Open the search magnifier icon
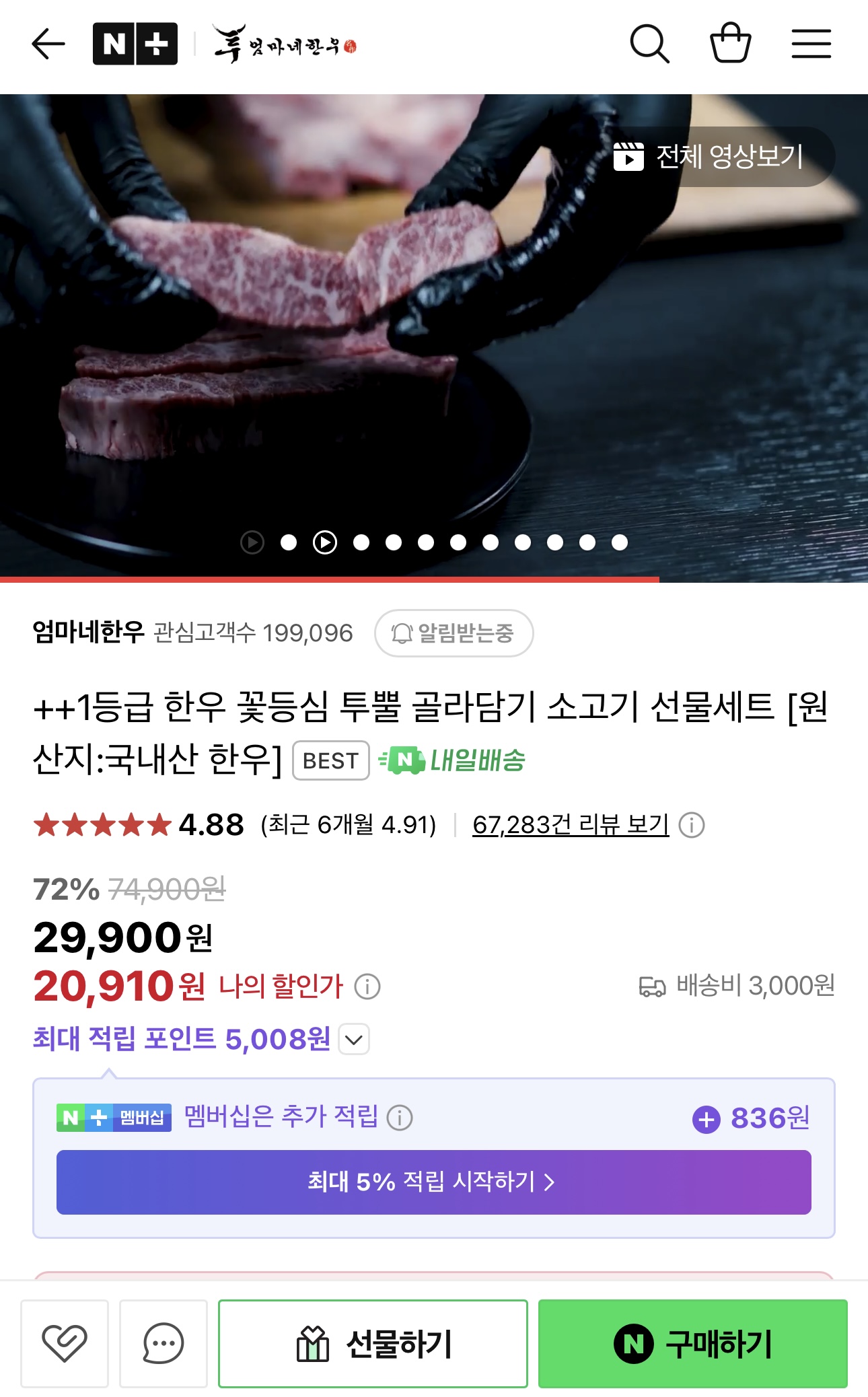Viewport: 868px width, 1397px height. tap(649, 44)
